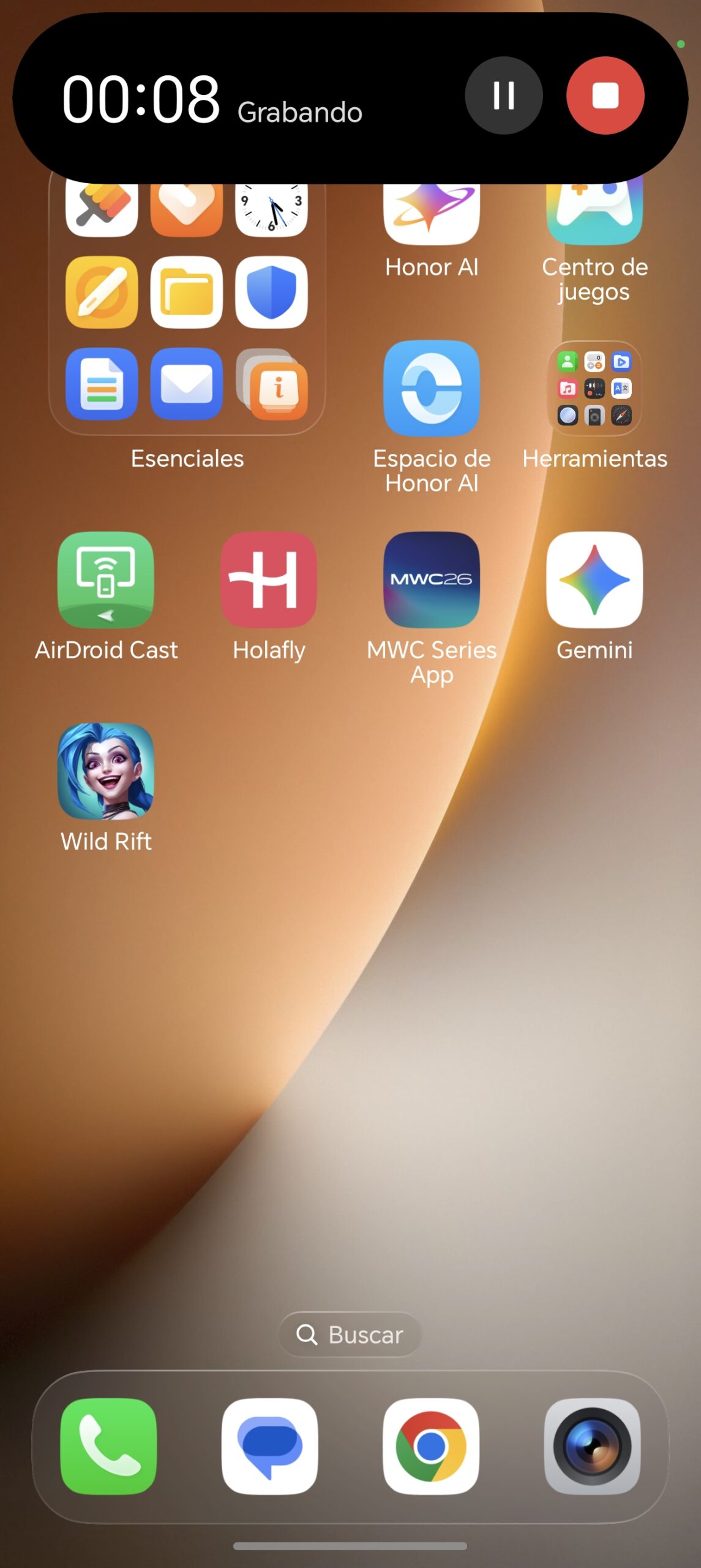Launch Chrome from the dock
701x1568 pixels.
pos(431,1446)
